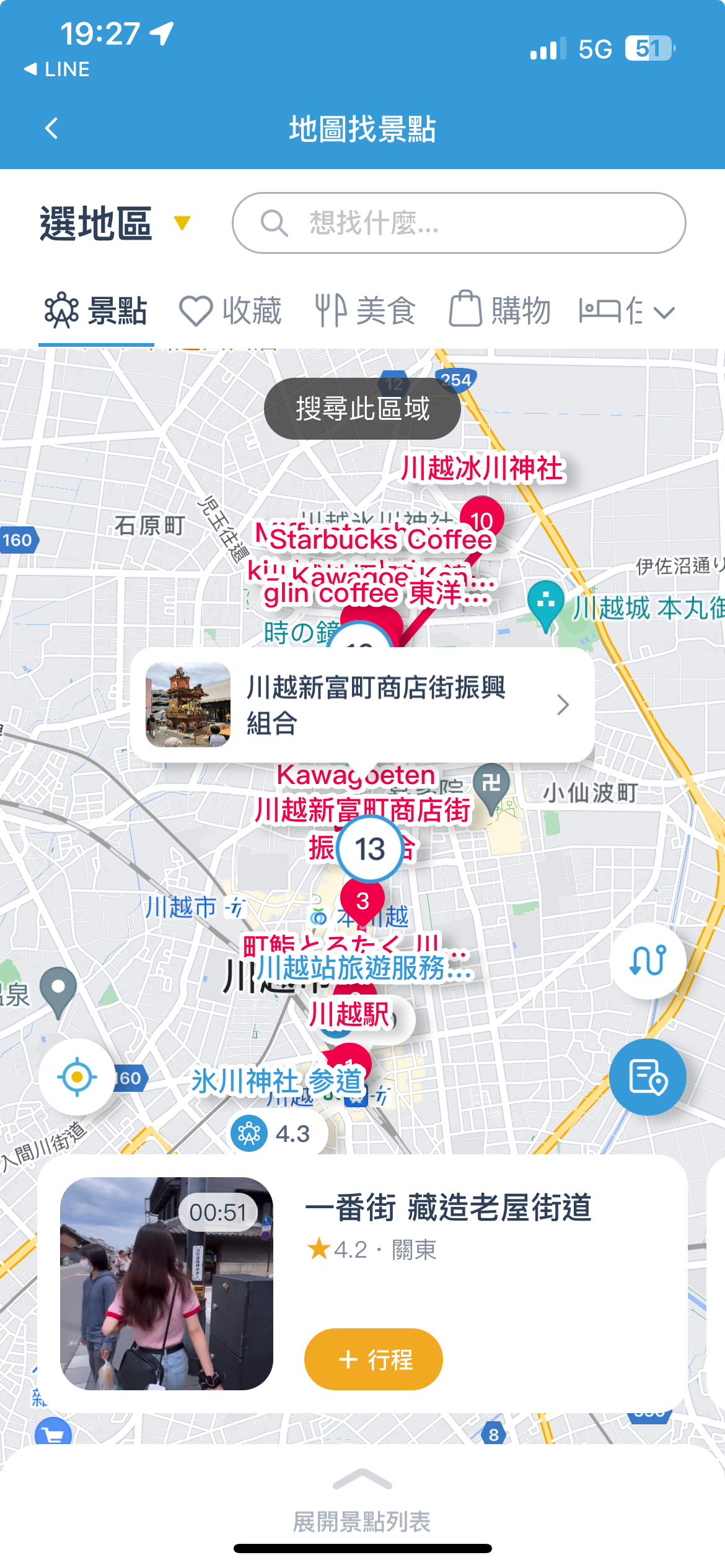
Task: Switch to the 購物 tab
Action: (x=499, y=311)
